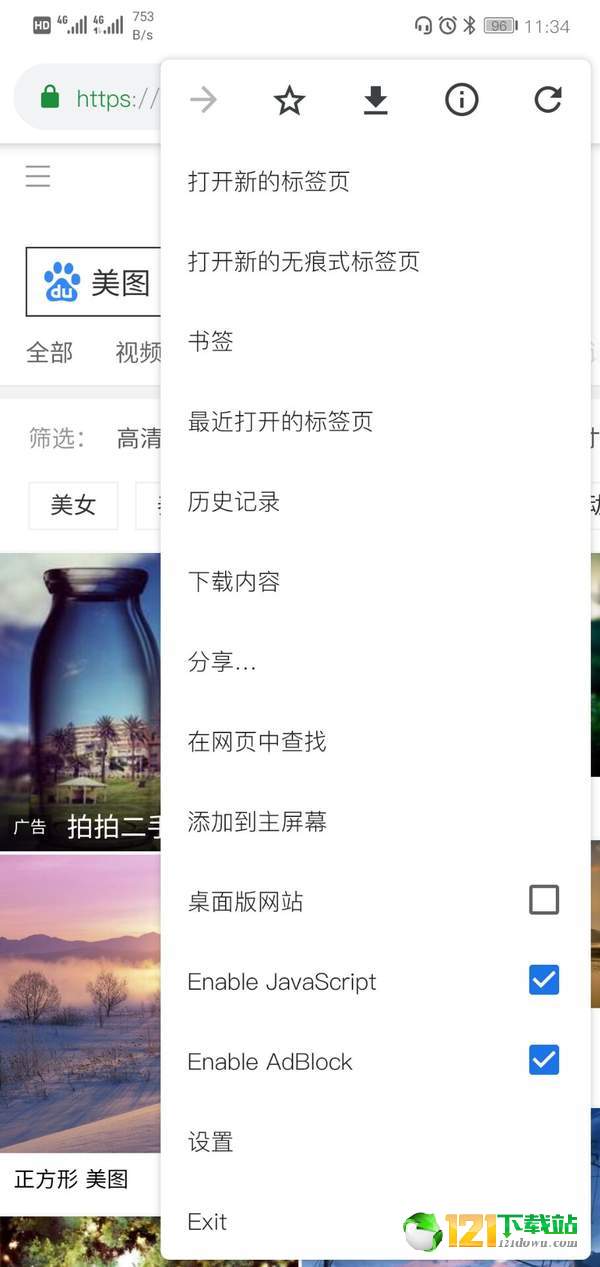Open page info icon
Image resolution: width=600 pixels, height=1267 pixels.
point(461,99)
